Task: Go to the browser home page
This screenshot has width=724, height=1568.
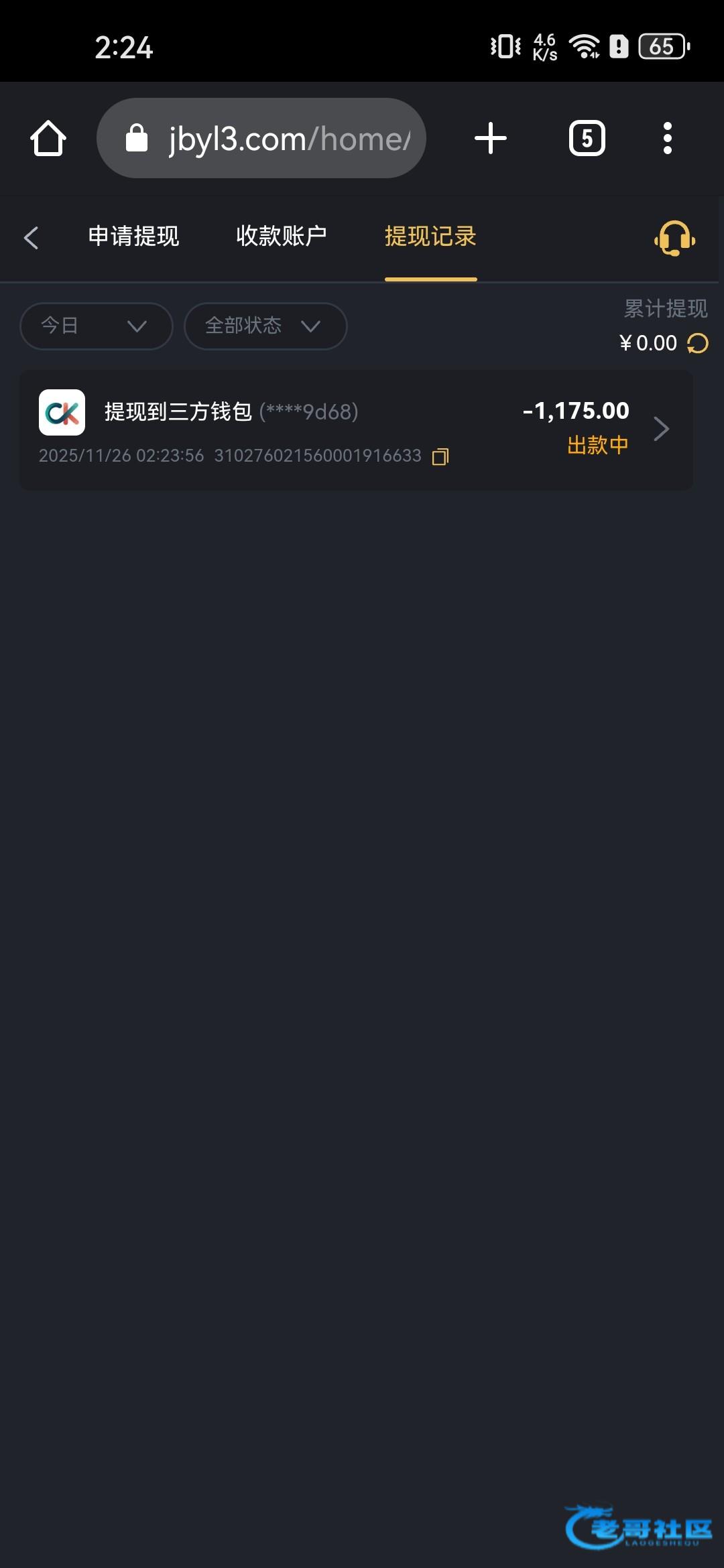Action: 48,139
